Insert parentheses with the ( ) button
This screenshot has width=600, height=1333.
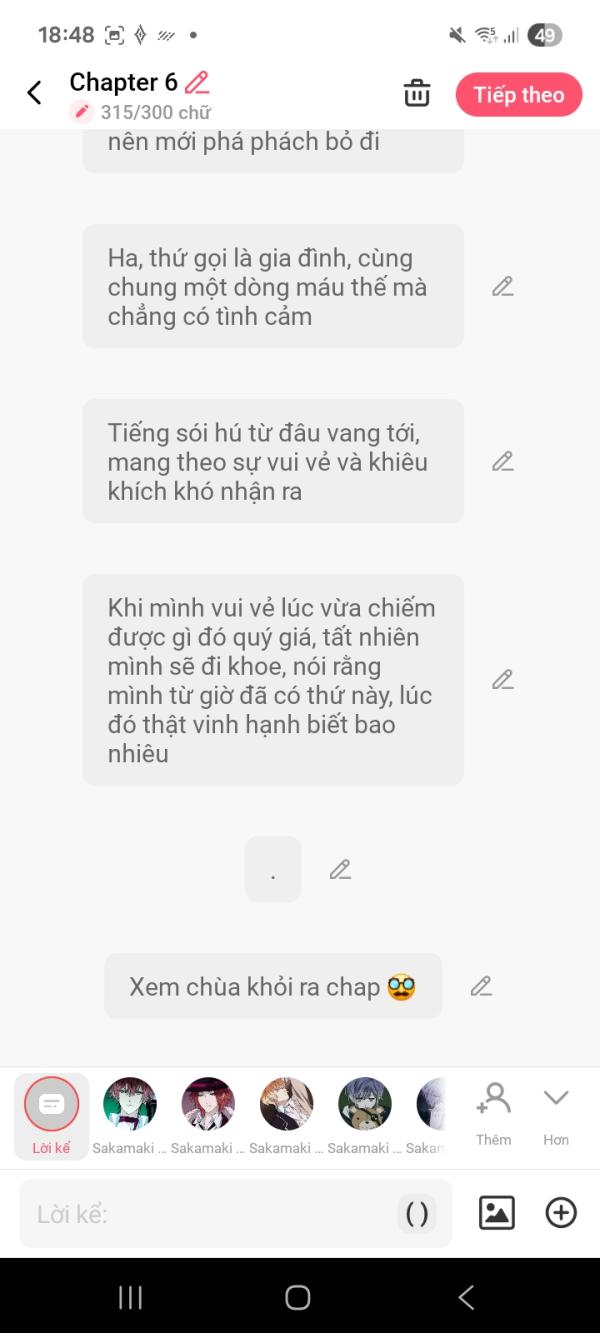(417, 1214)
